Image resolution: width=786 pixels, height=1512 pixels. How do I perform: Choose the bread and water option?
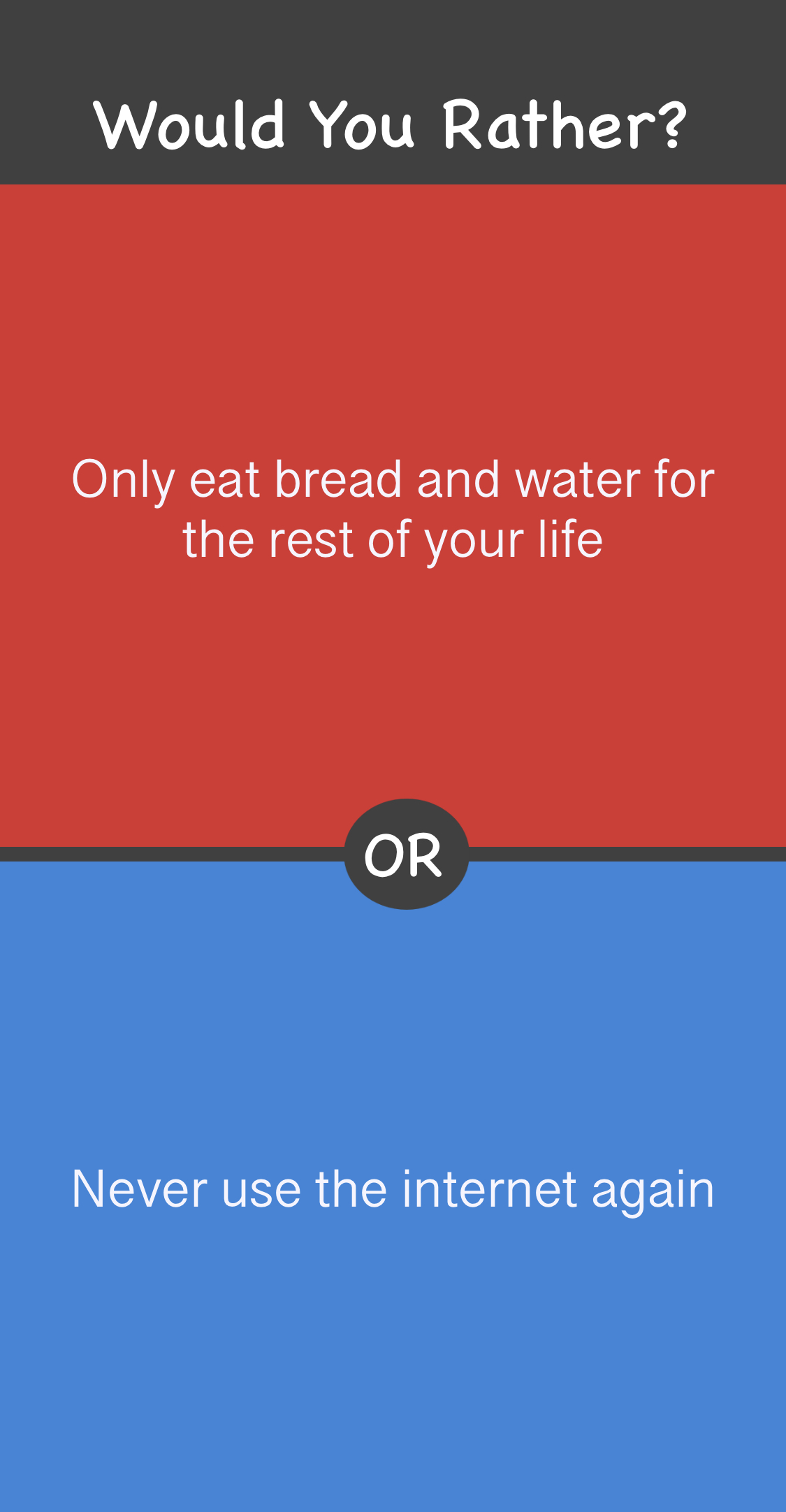click(393, 510)
